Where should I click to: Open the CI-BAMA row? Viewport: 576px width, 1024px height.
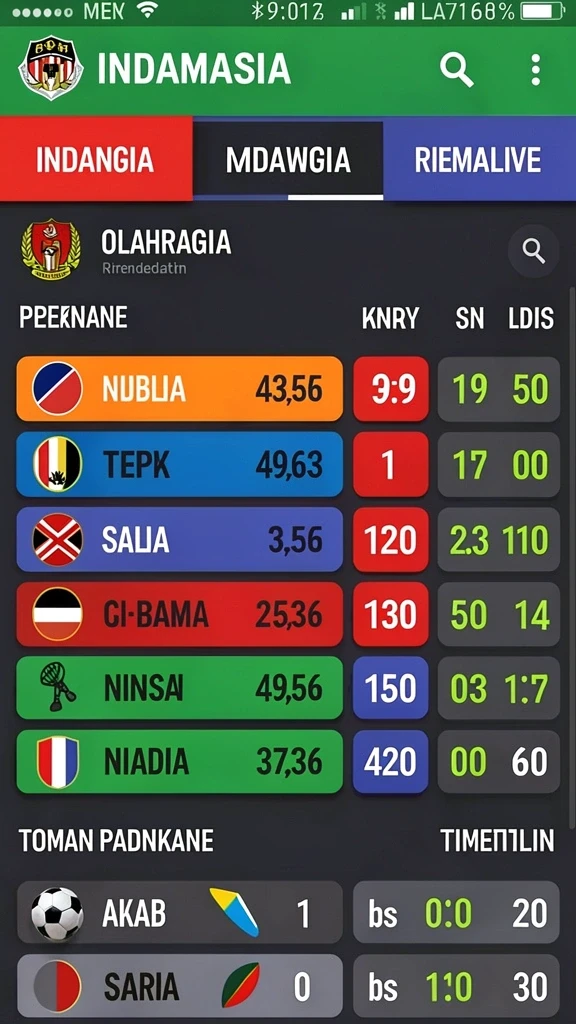(x=180, y=615)
